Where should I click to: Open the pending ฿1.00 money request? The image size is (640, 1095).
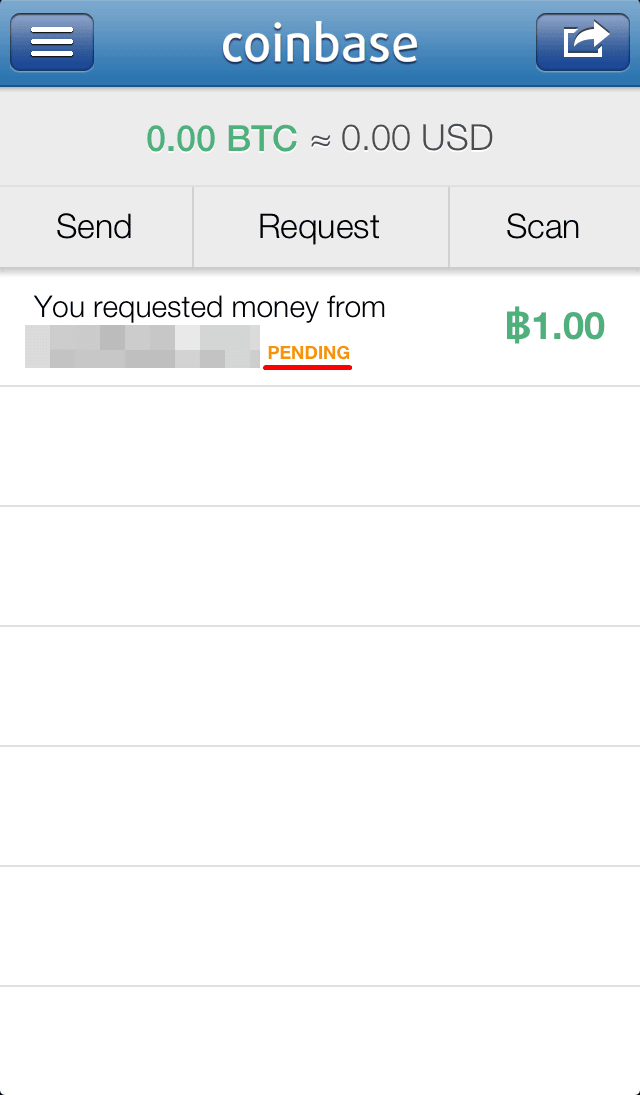pyautogui.click(x=320, y=327)
